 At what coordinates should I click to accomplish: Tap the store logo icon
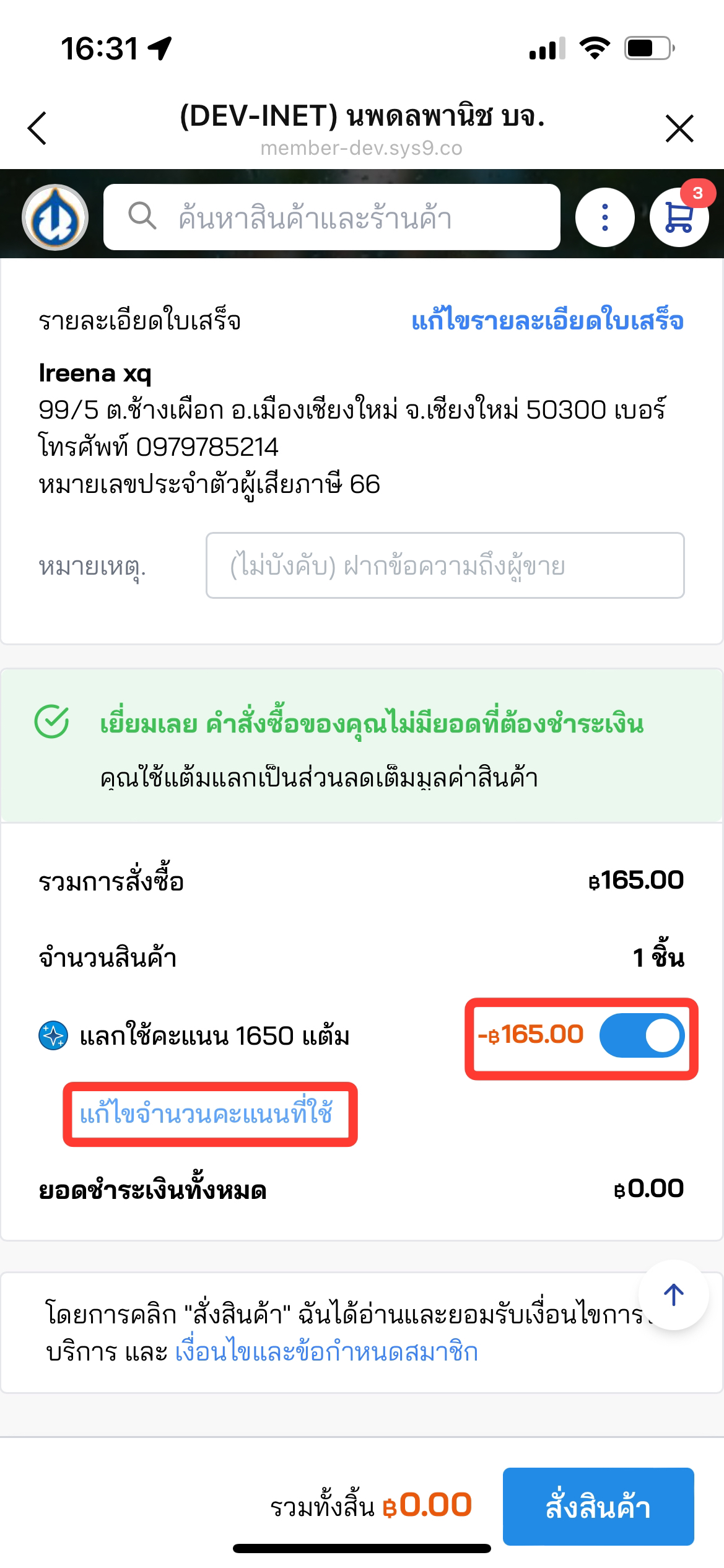[55, 218]
